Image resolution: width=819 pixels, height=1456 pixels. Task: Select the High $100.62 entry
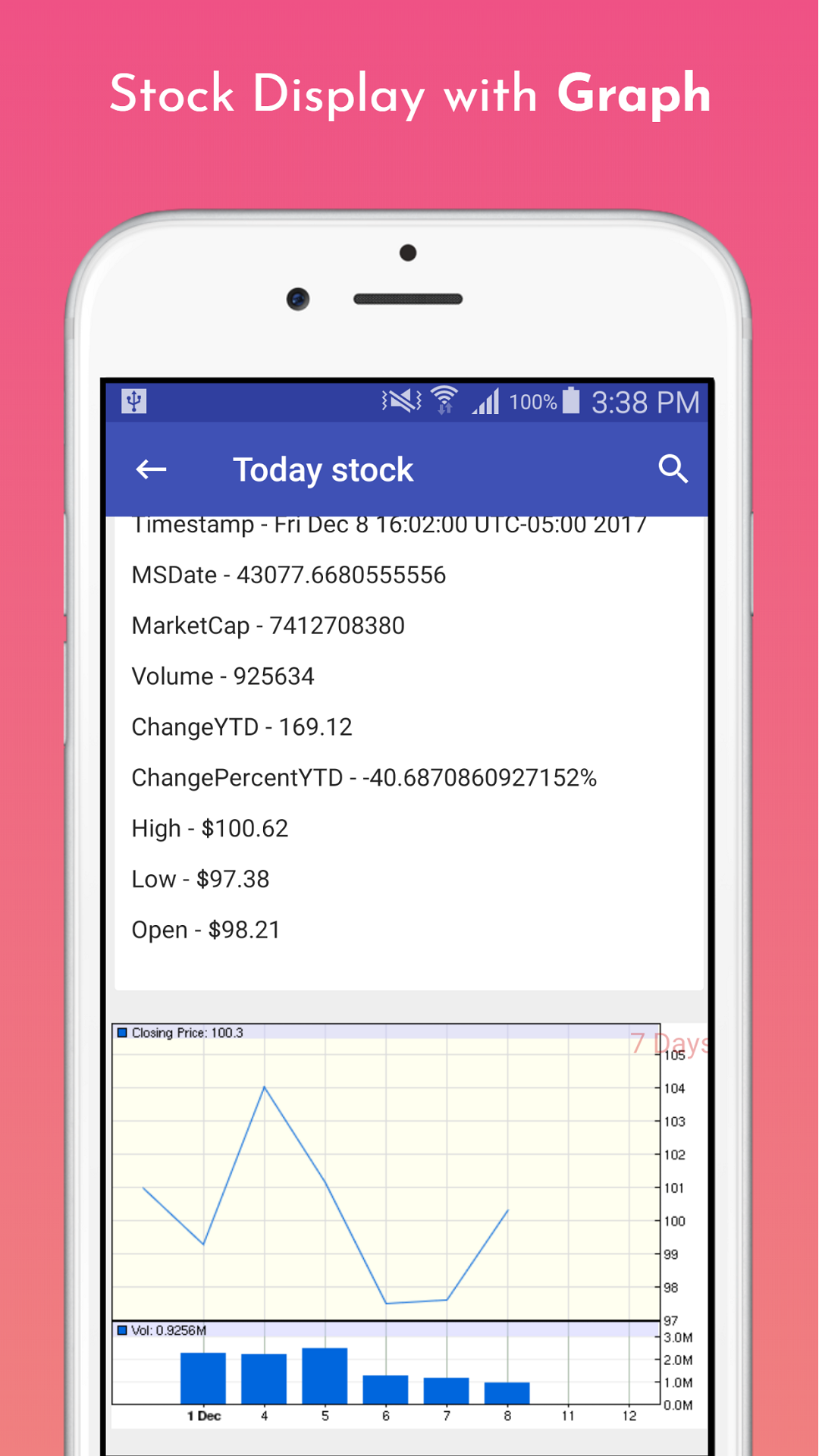coord(210,828)
